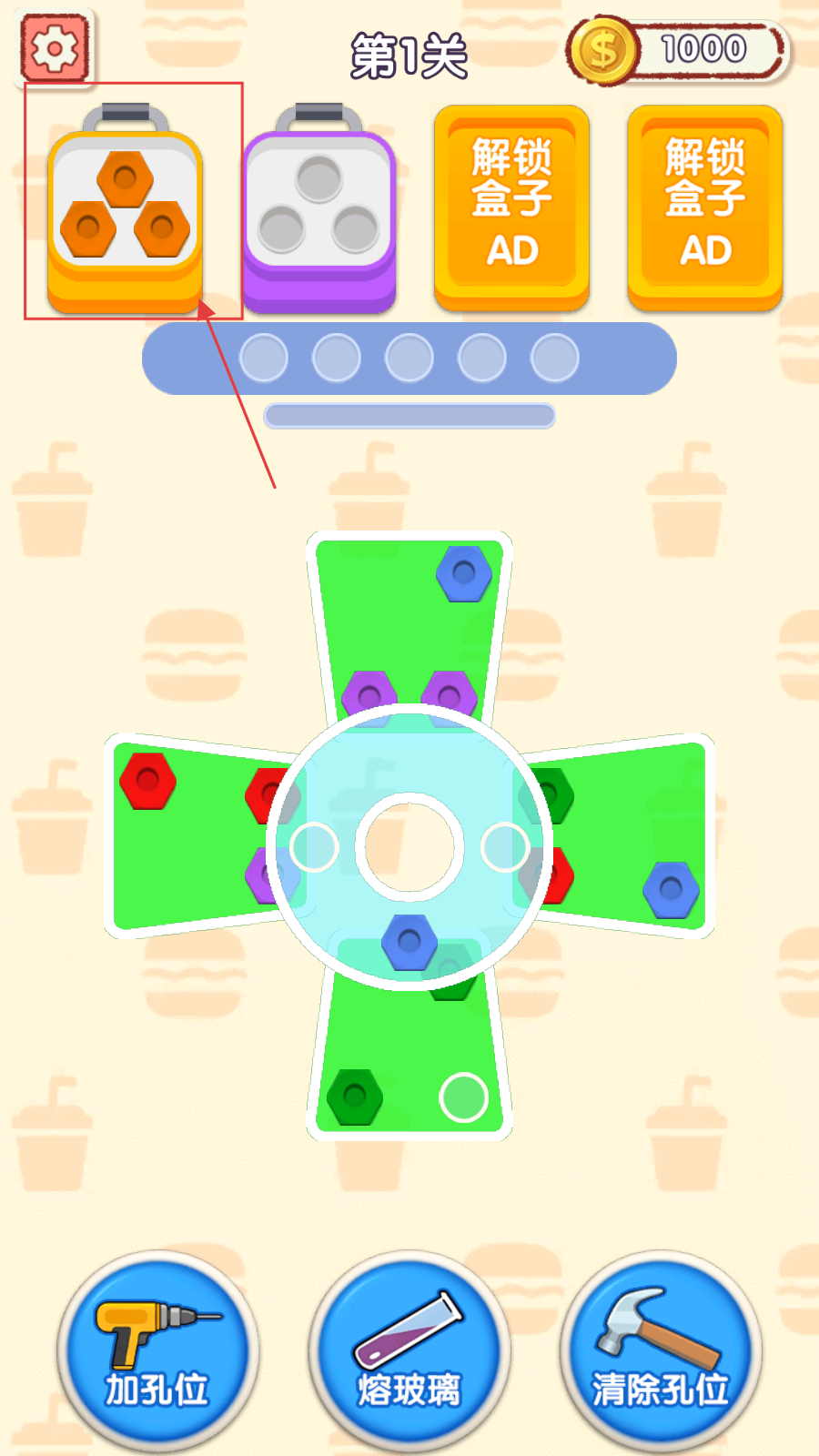
Task: Tap the blue nut on the top plank
Action: point(464,573)
